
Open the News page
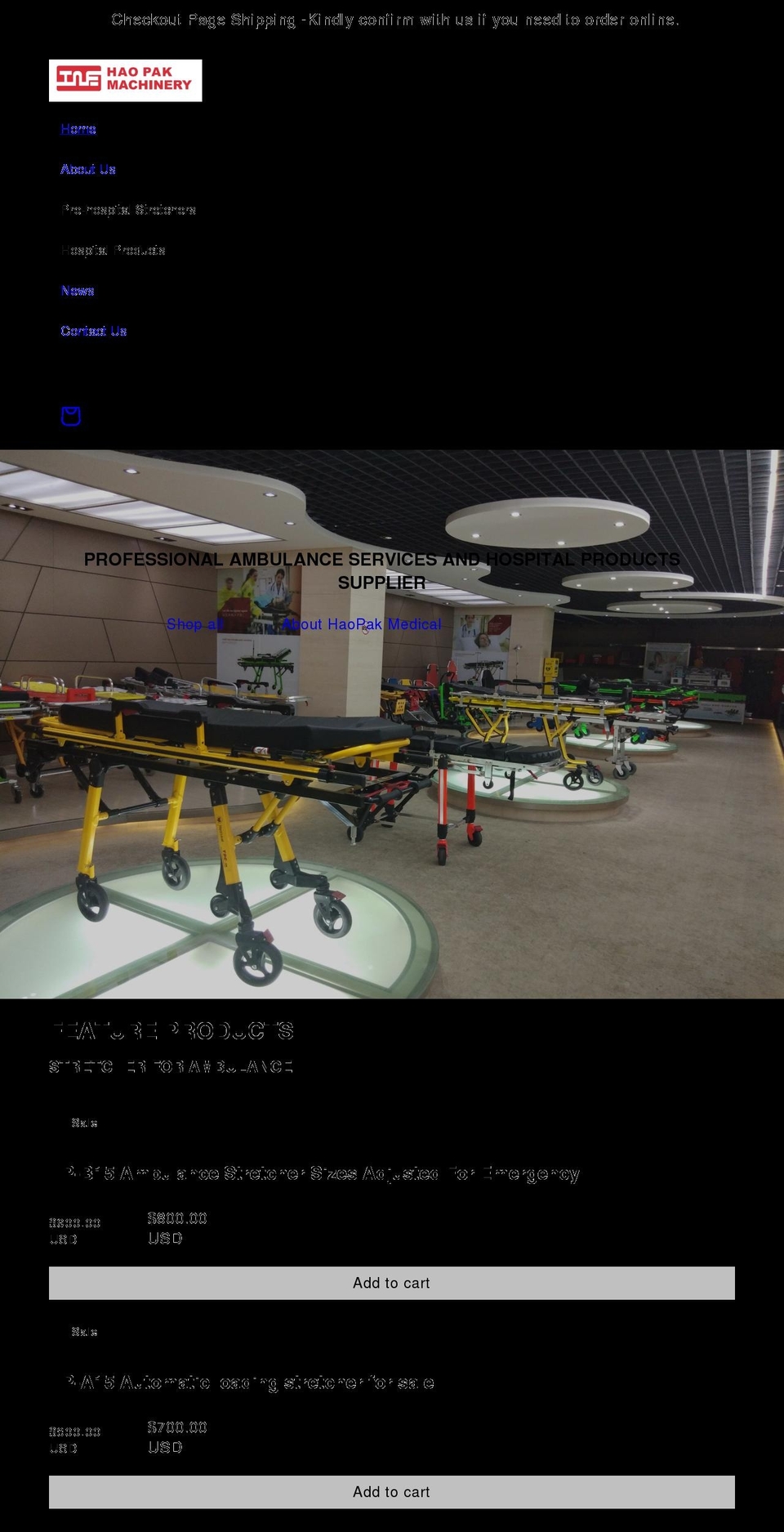[78, 291]
